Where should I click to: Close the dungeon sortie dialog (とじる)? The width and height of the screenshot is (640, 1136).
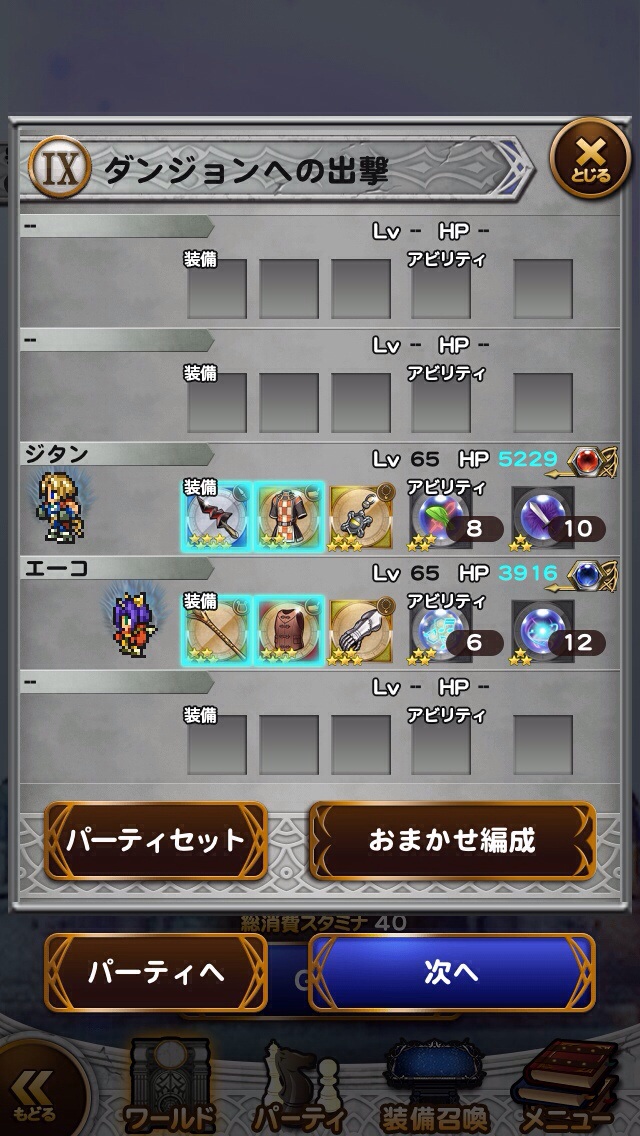click(x=590, y=157)
